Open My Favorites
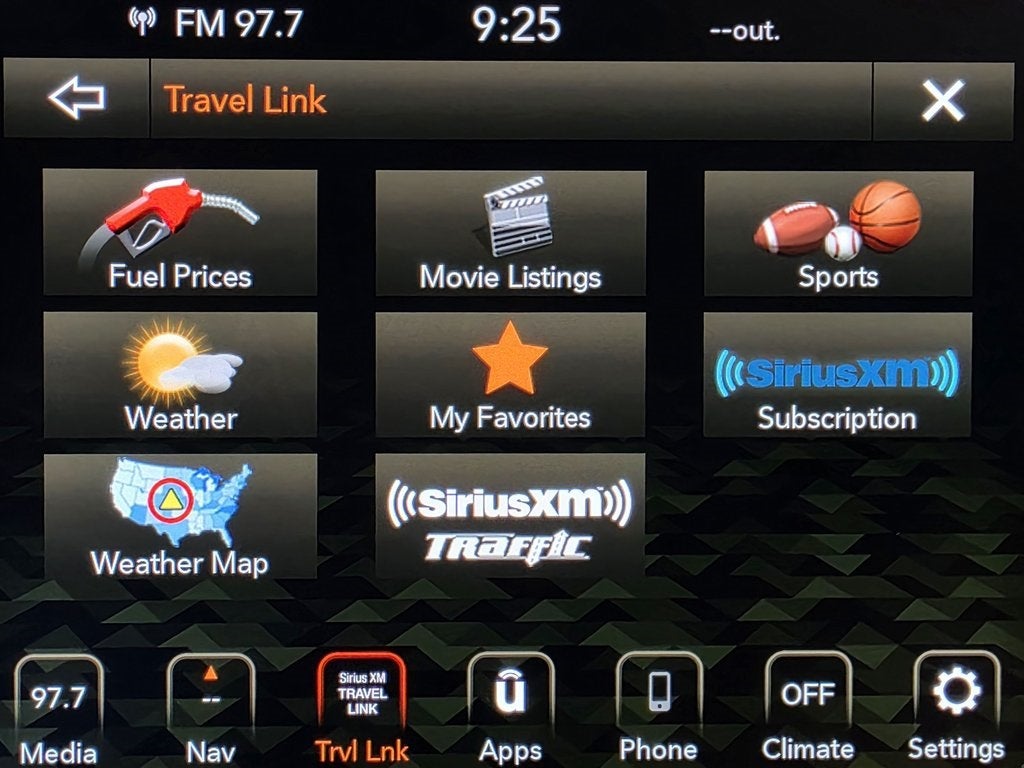Viewport: 1024px width, 768px height. (x=511, y=375)
